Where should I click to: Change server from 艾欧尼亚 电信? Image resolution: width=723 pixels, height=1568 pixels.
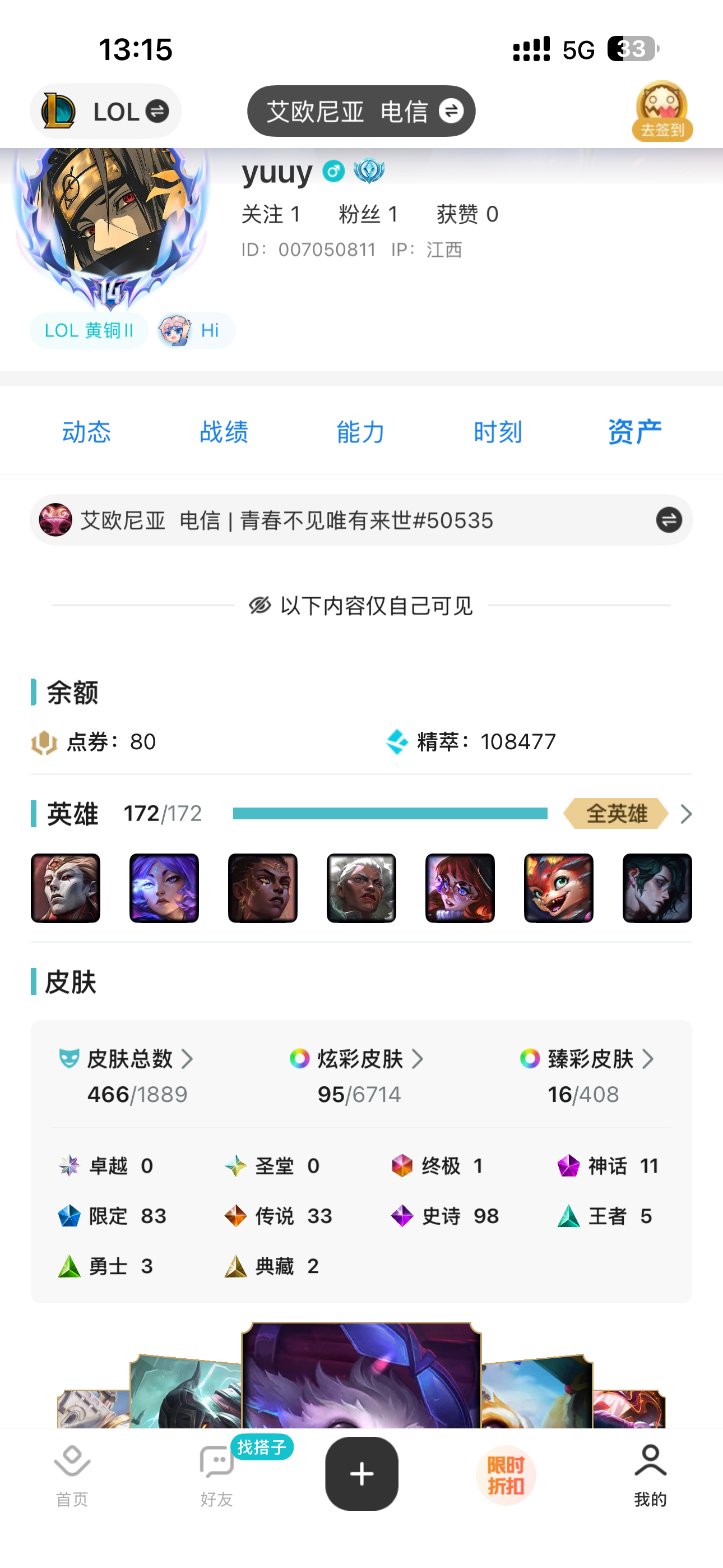pos(361,112)
